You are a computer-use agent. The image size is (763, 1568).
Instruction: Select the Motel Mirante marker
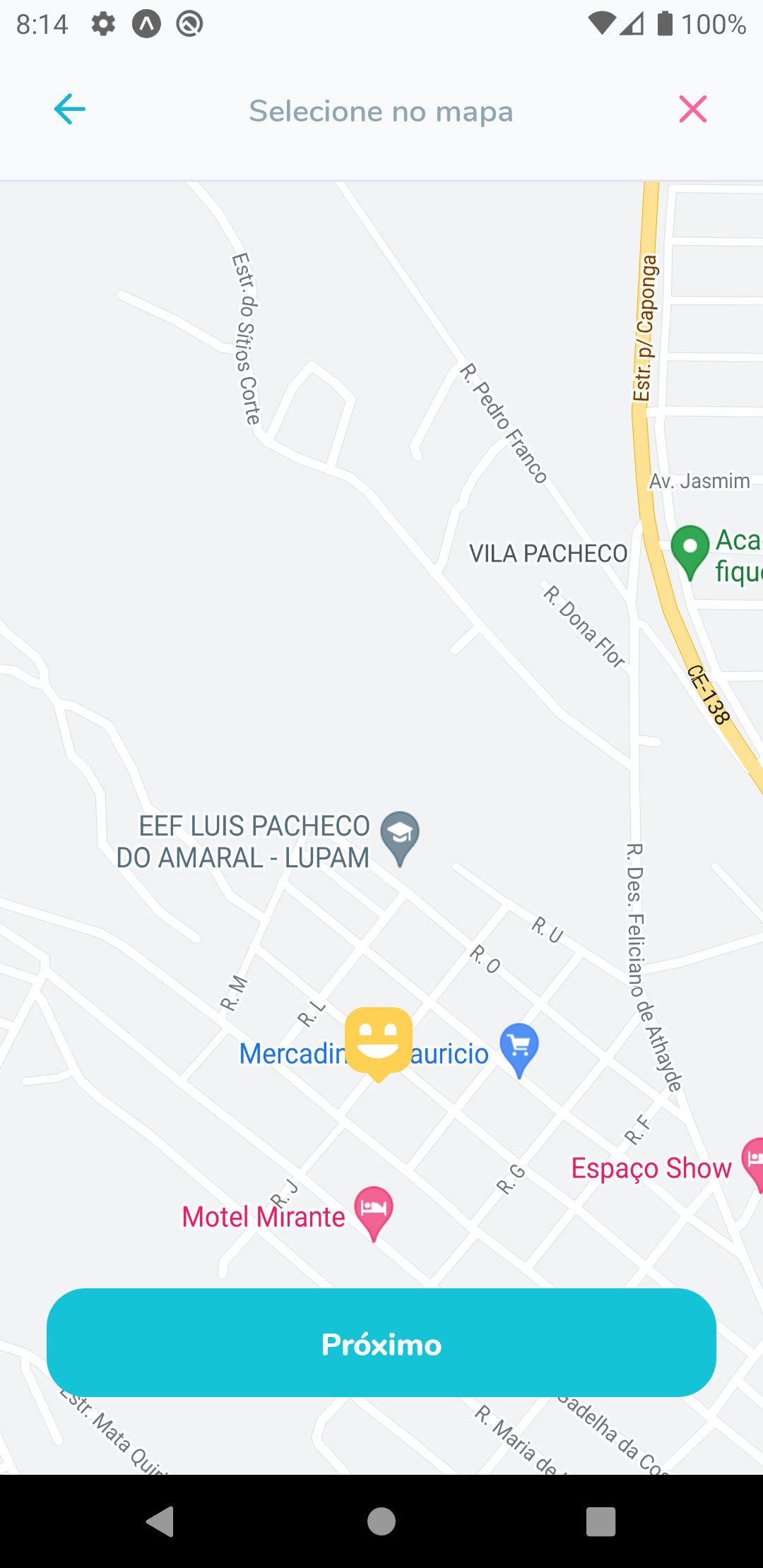[373, 1210]
